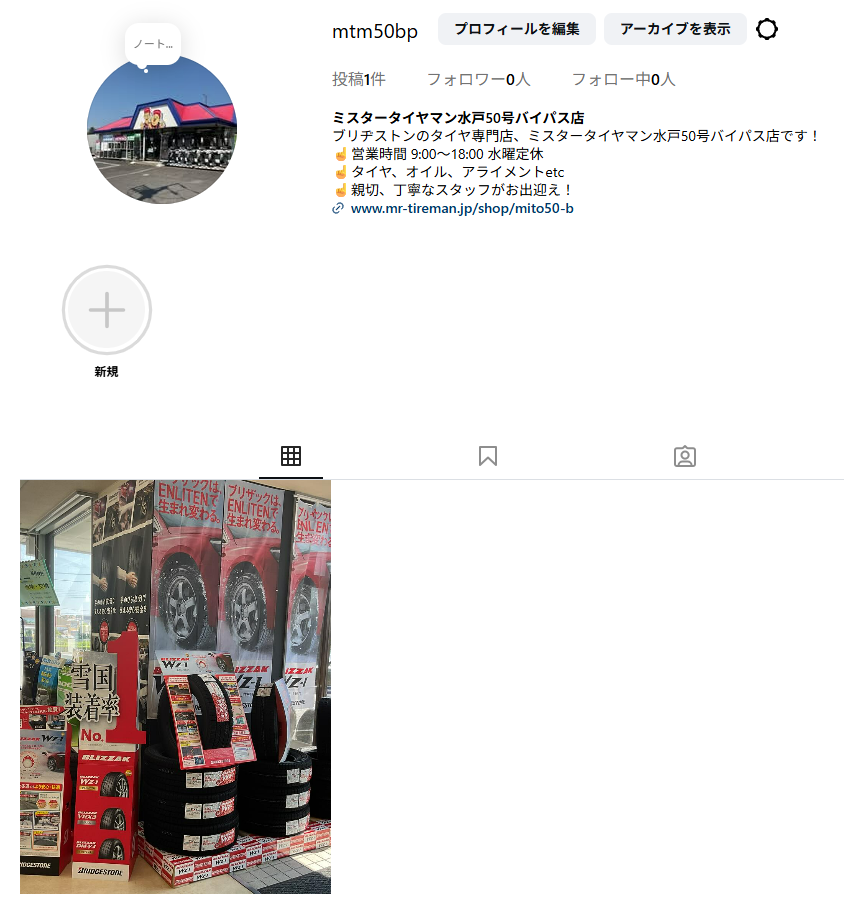Switch to the posts grid tab
Screen dimensions: 844x905
coord(291,457)
